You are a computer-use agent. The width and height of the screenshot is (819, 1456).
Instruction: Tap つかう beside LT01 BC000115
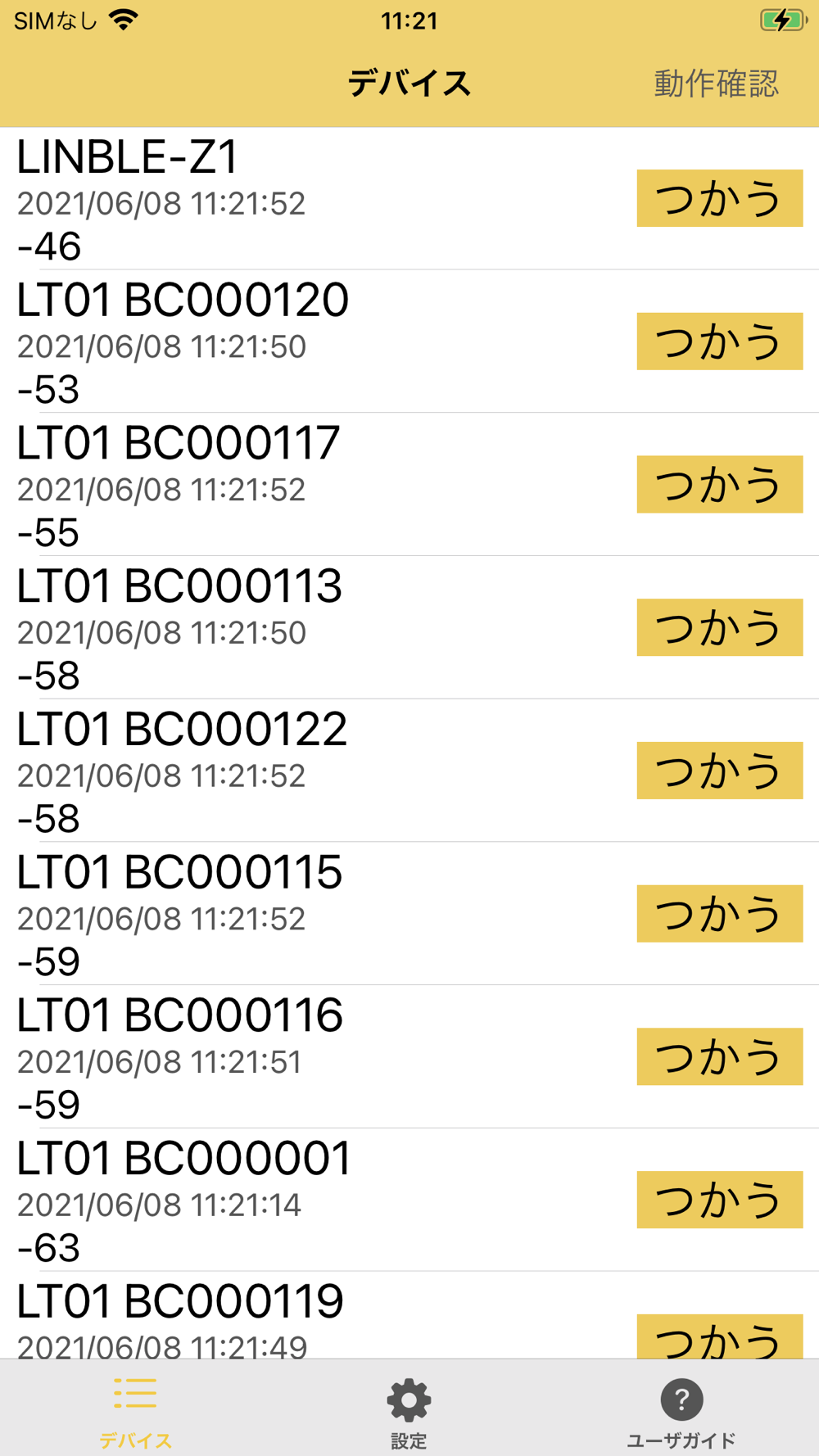click(719, 913)
